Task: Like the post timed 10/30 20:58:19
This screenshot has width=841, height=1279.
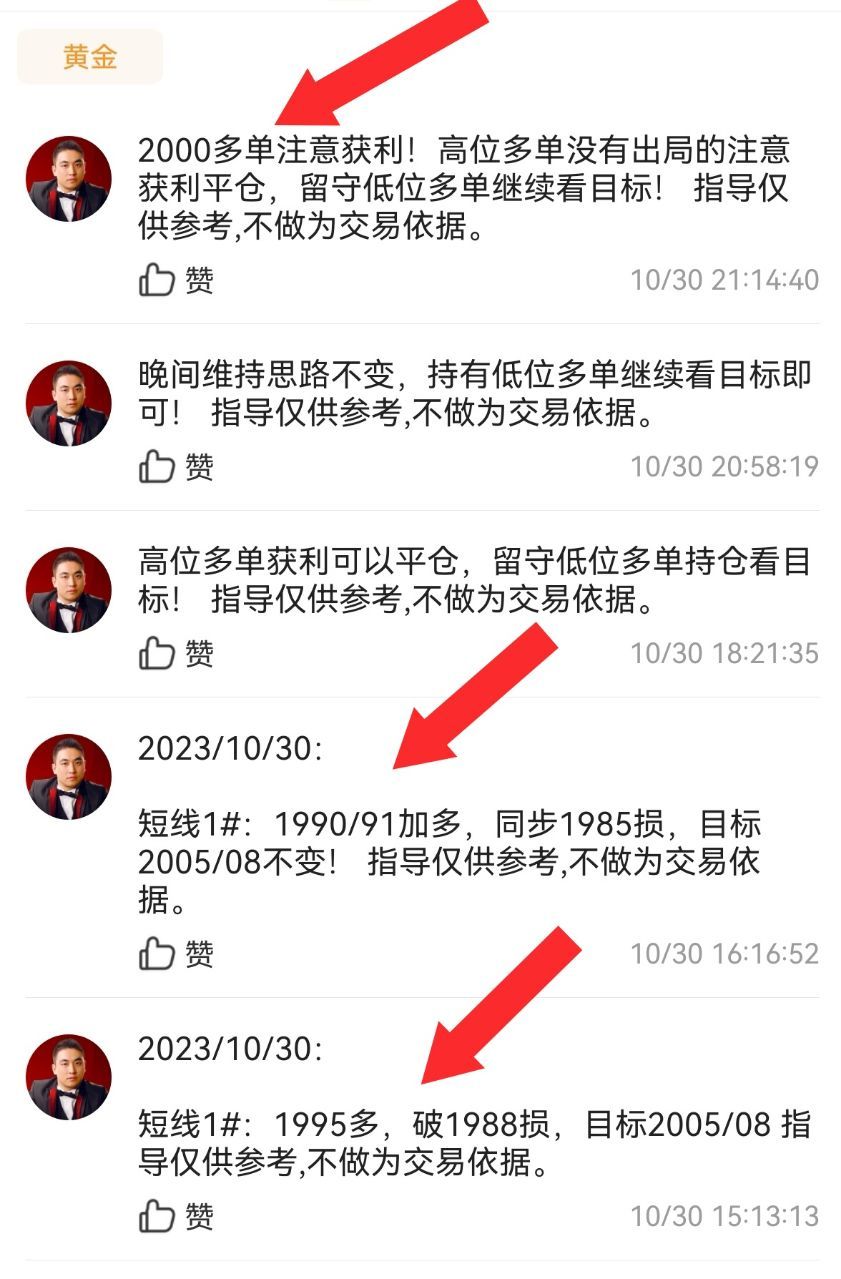Action: pyautogui.click(x=176, y=466)
